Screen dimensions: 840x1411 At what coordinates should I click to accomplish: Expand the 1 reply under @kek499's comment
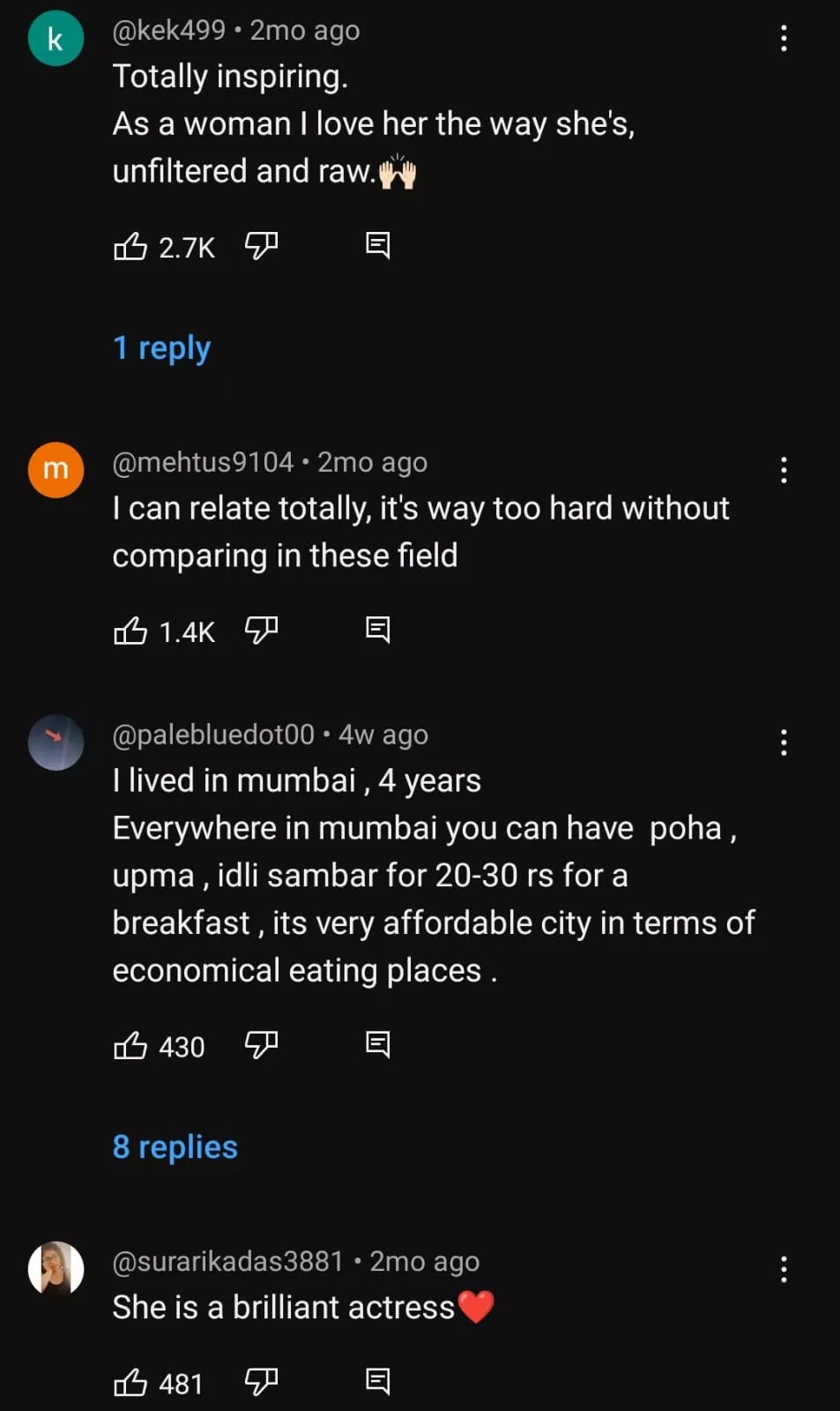click(x=162, y=347)
